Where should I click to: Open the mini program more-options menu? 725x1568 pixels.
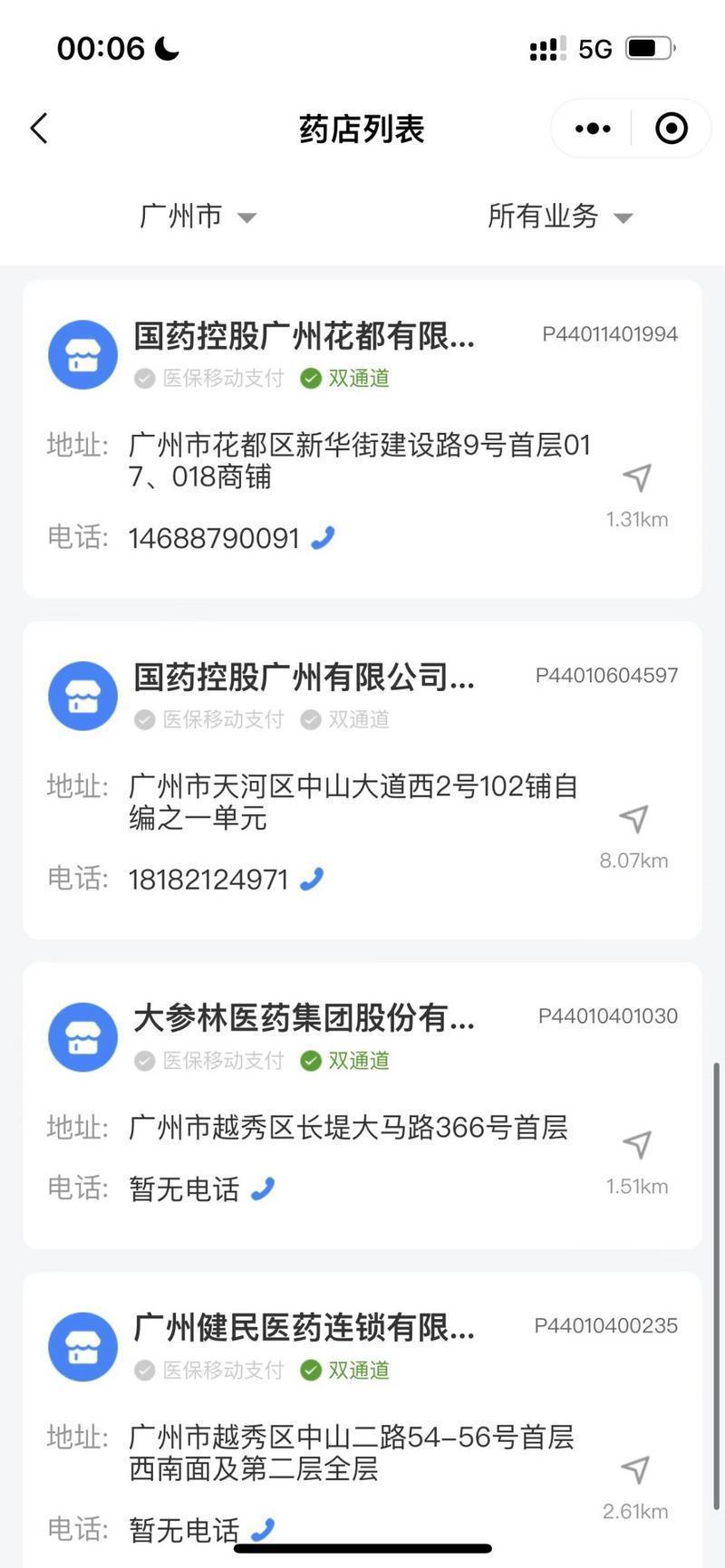pos(593,129)
